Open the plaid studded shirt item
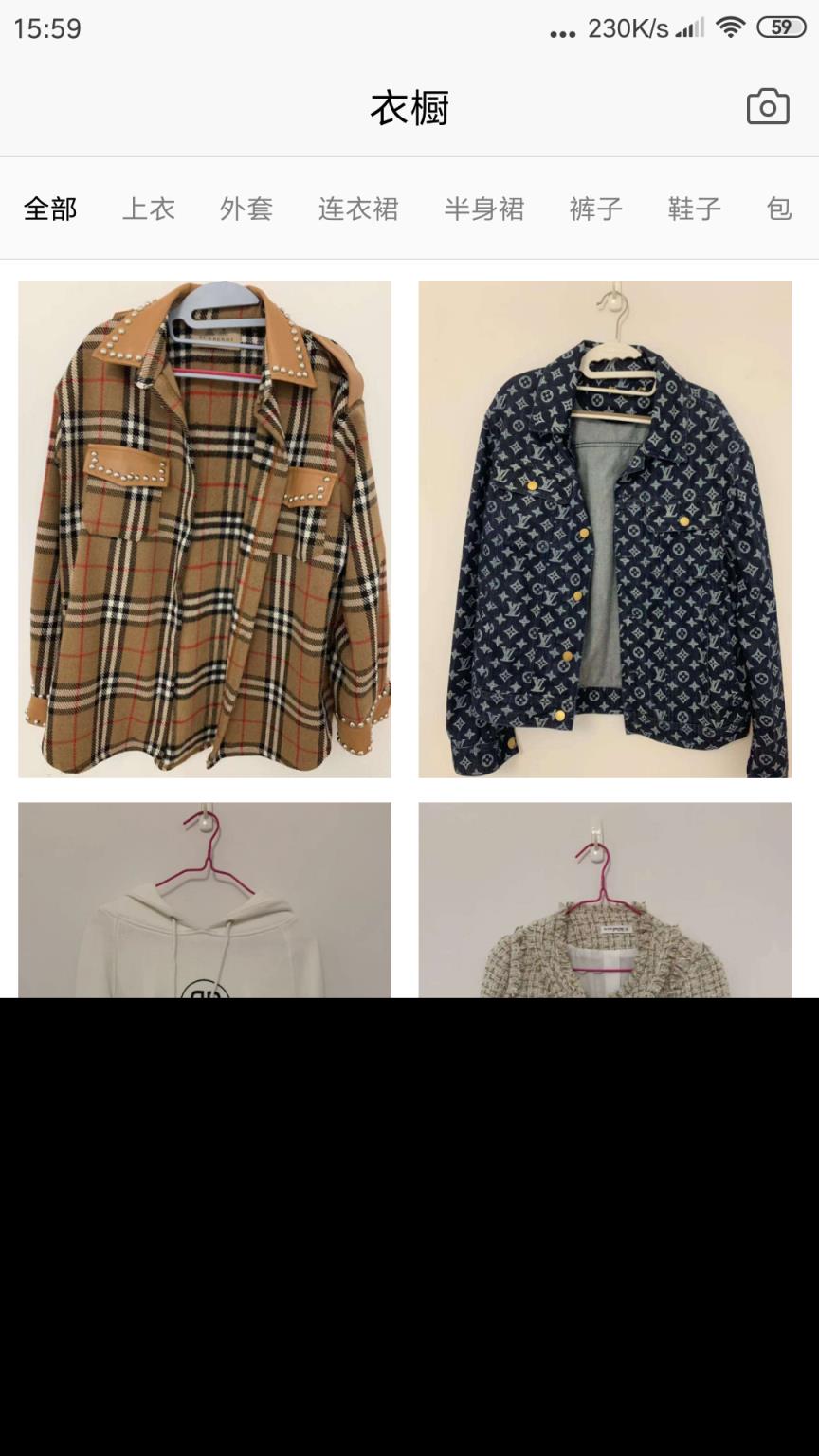Viewport: 819px width, 1456px height. [x=205, y=529]
